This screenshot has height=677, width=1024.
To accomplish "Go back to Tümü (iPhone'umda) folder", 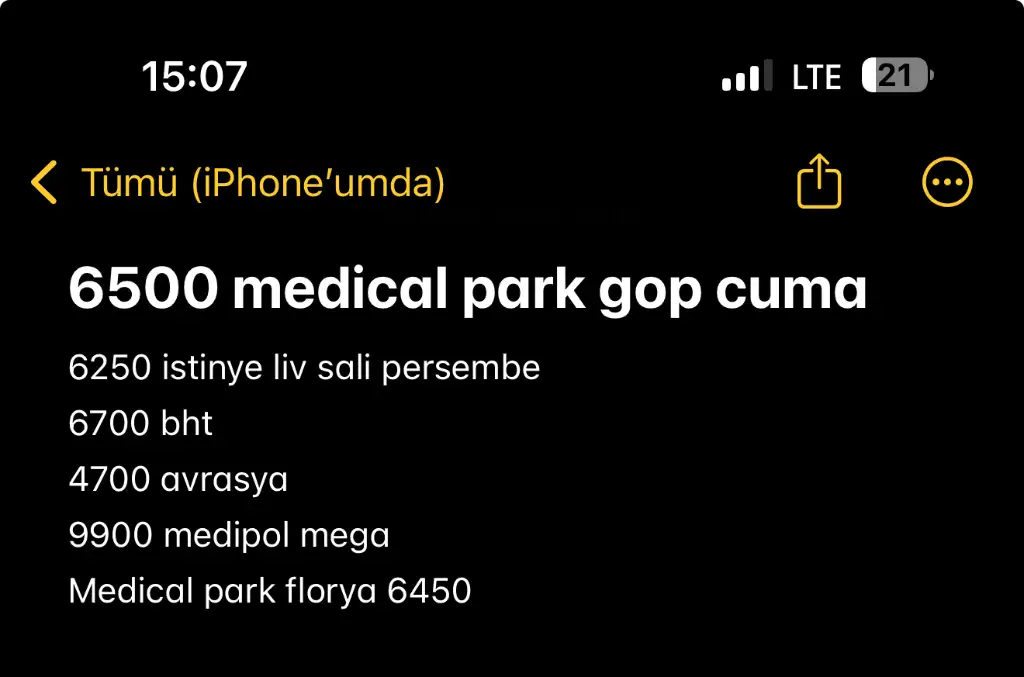I will point(236,184).
